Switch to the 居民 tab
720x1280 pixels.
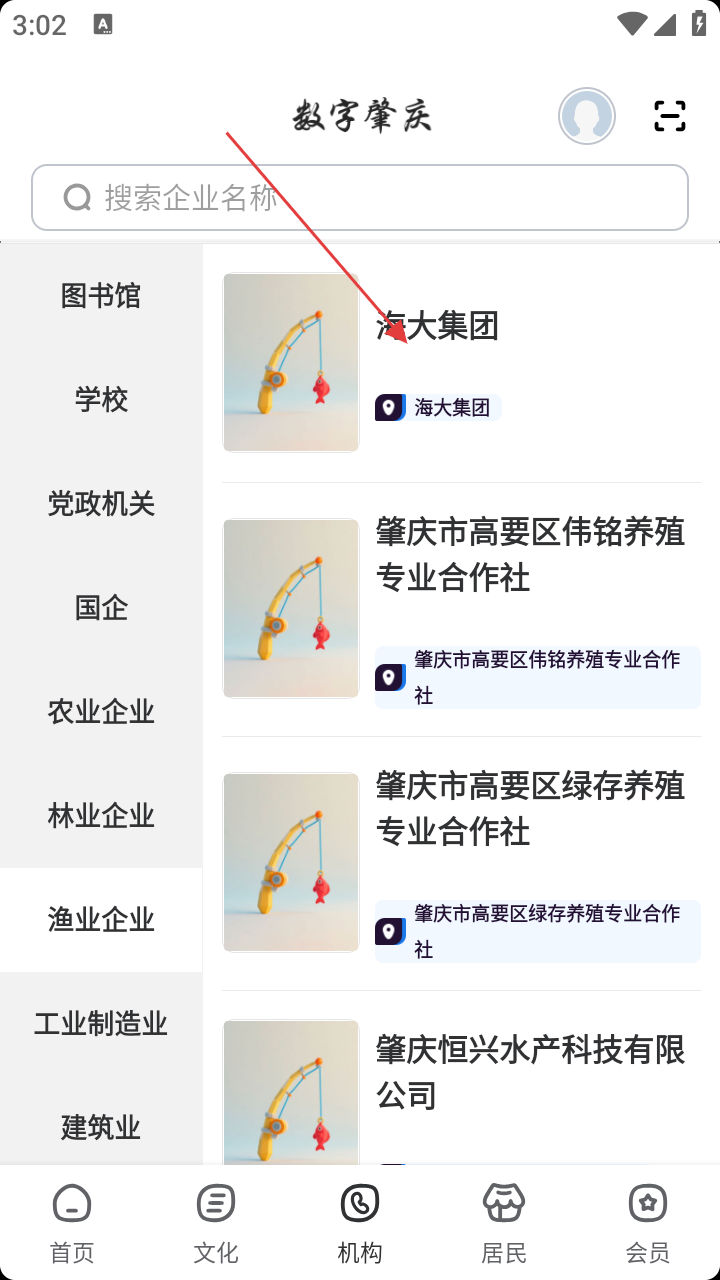pos(504,1224)
